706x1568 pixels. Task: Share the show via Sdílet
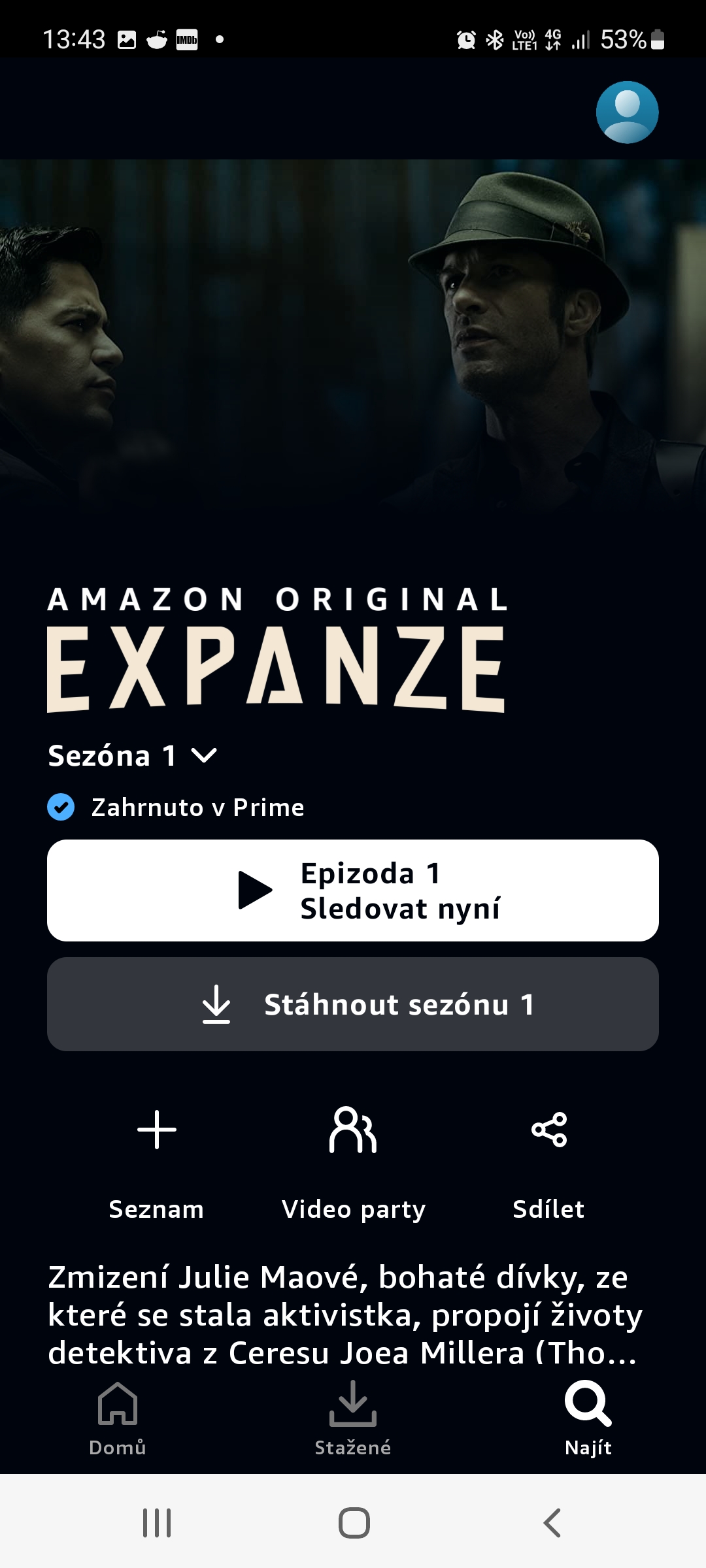(549, 1160)
